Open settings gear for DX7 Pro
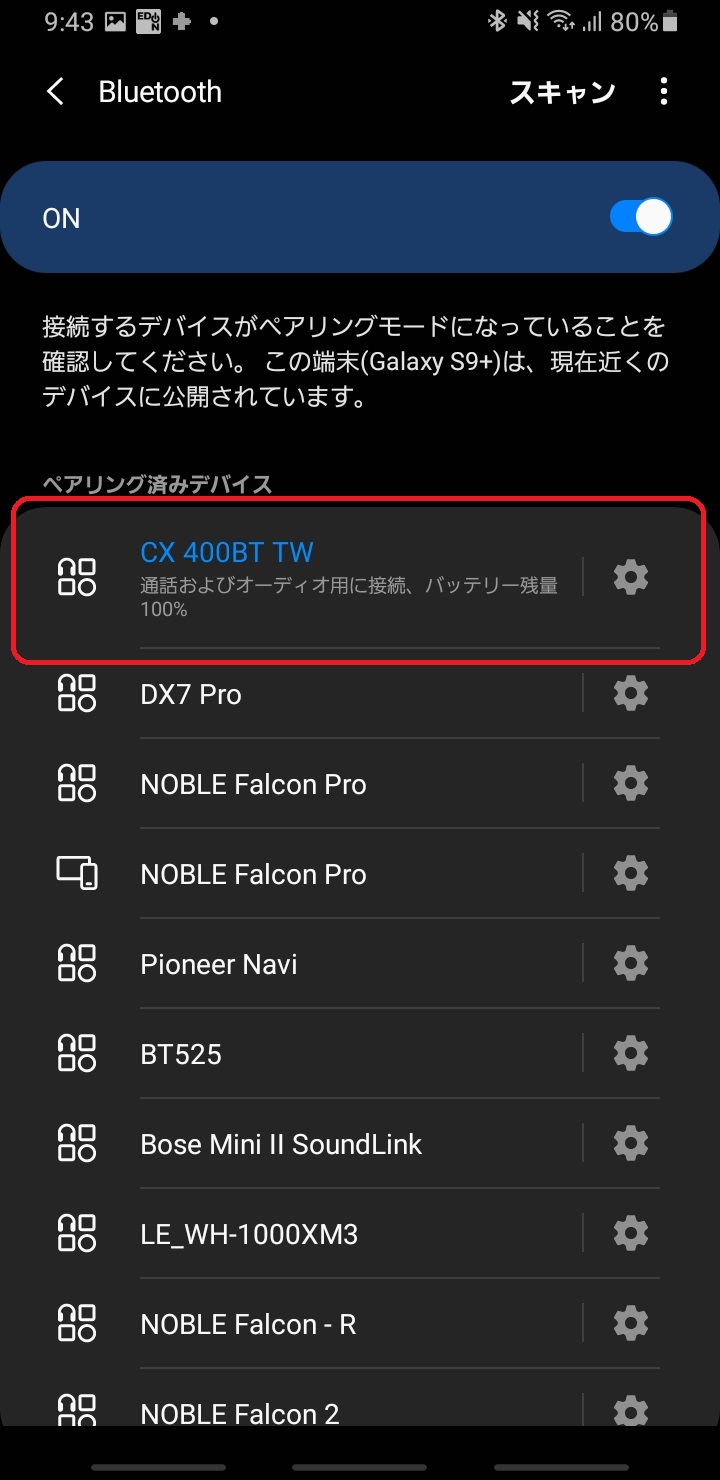Screen dimensions: 720x1480 630,693
